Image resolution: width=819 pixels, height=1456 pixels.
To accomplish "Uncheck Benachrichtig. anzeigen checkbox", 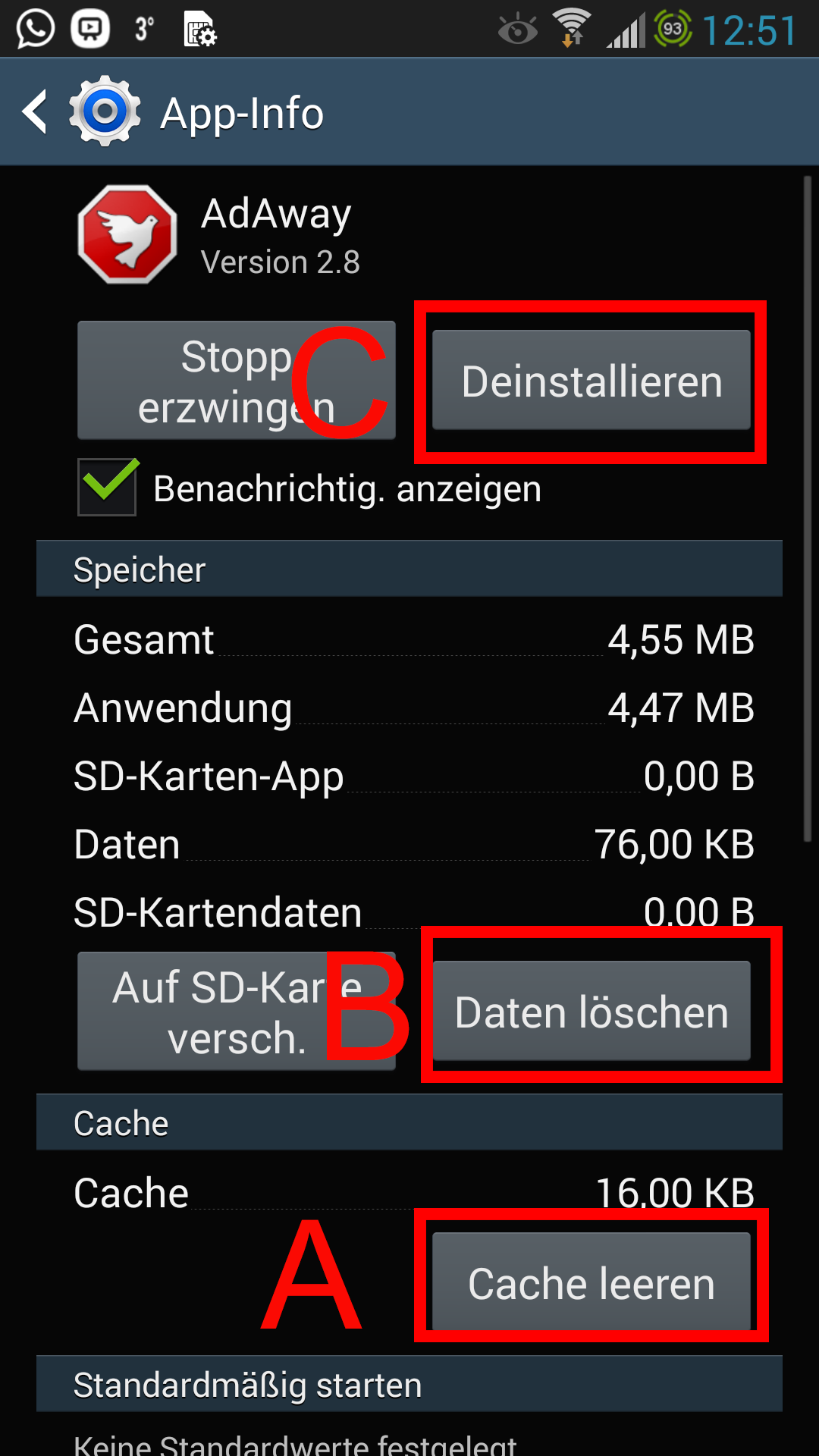I will pyautogui.click(x=108, y=488).
